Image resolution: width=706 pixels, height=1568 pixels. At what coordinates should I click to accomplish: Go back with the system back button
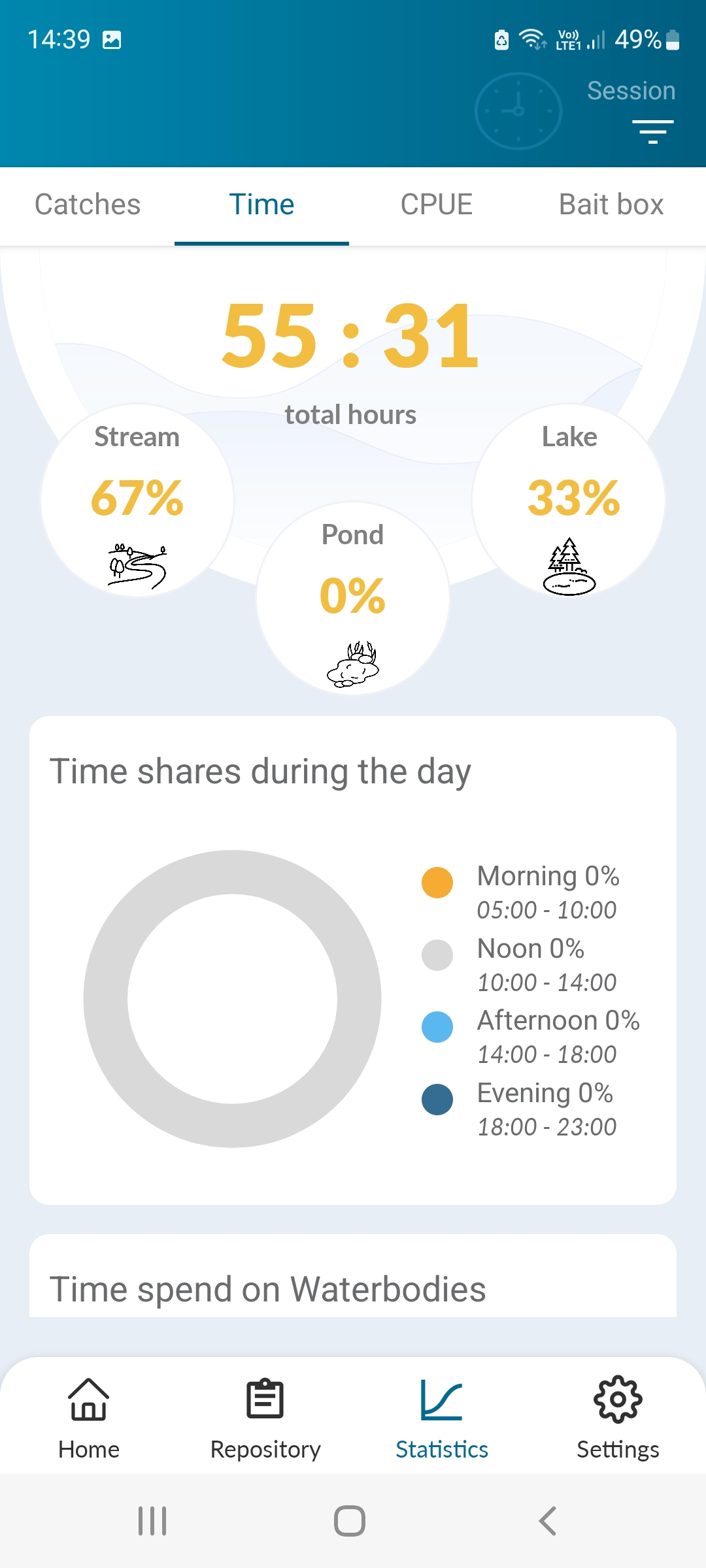548,1521
